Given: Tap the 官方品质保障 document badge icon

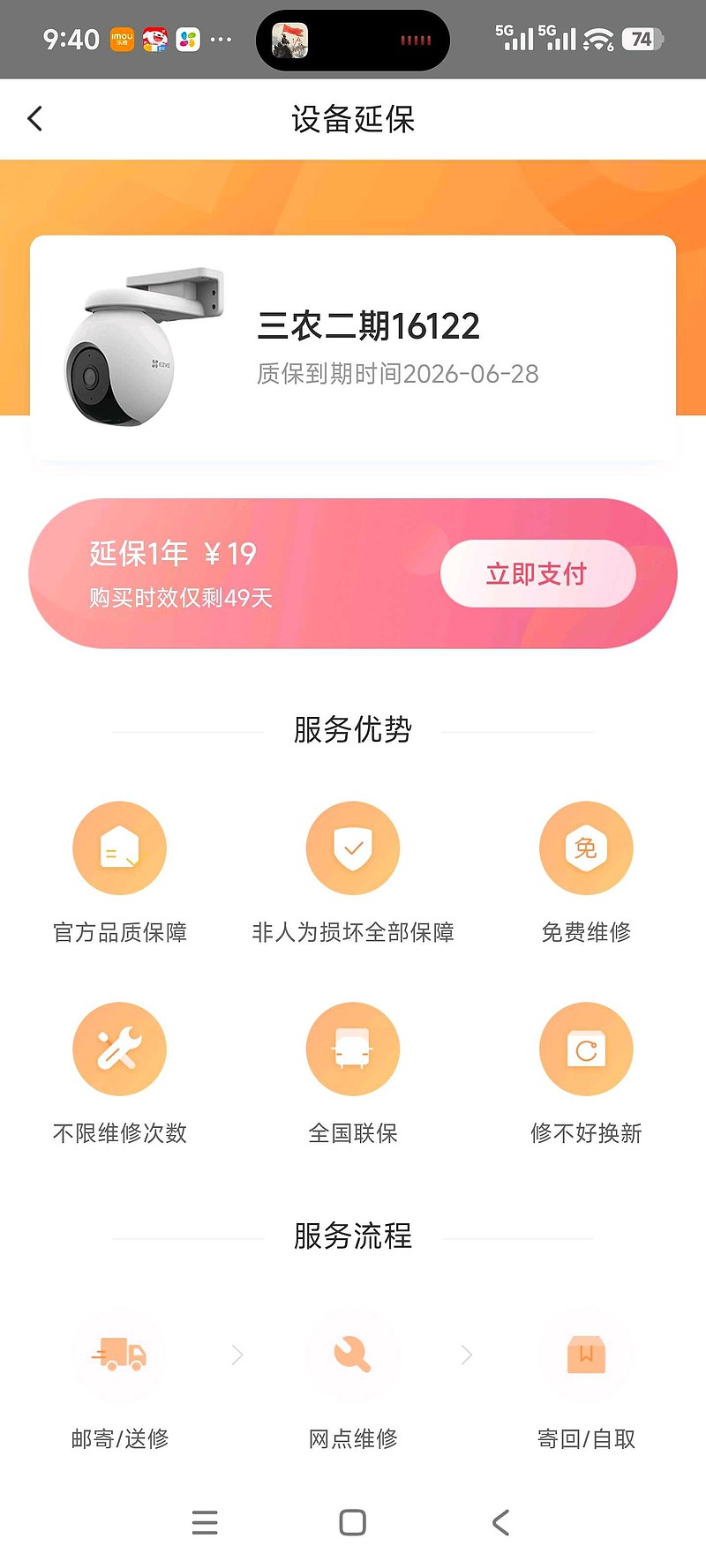Looking at the screenshot, I should [x=120, y=847].
